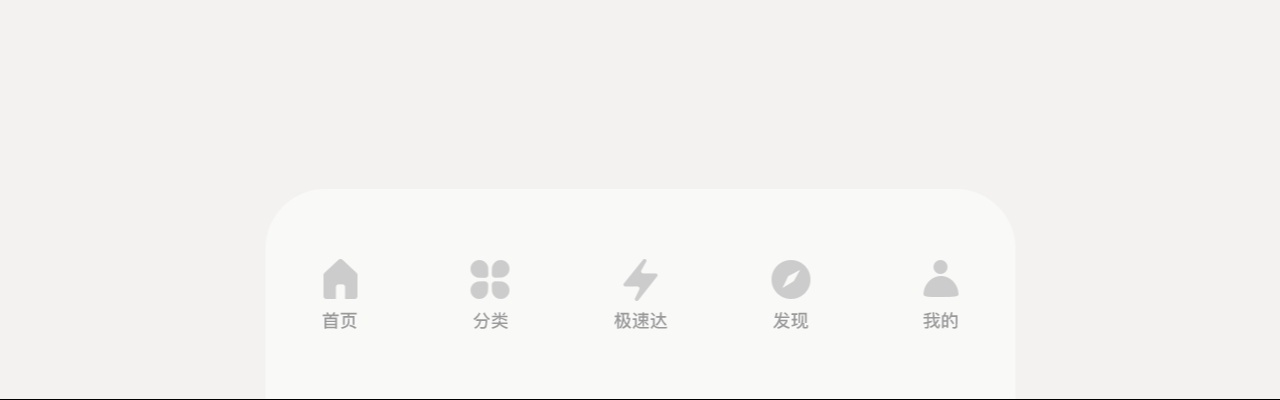Select the 发现 discover tab
Viewport: 1280px width, 400px height.
790,295
